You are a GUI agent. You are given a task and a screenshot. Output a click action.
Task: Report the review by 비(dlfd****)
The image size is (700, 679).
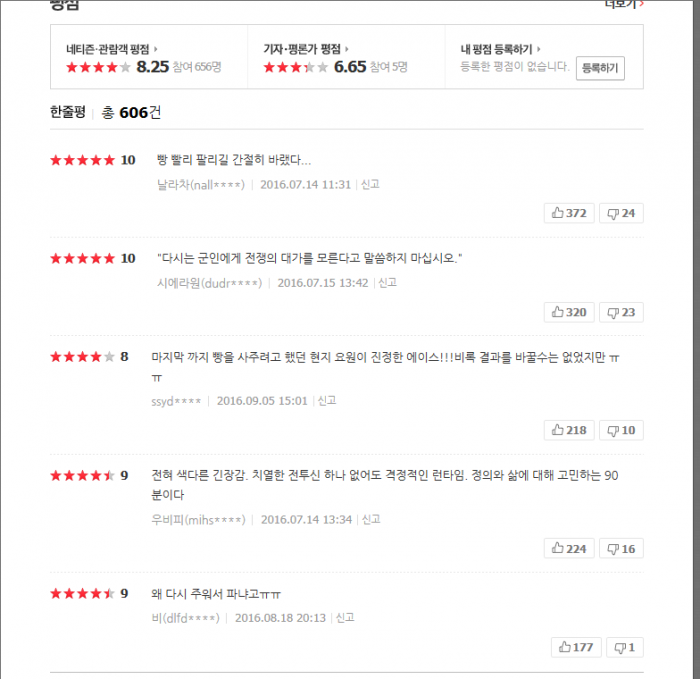pyautogui.click(x=345, y=618)
